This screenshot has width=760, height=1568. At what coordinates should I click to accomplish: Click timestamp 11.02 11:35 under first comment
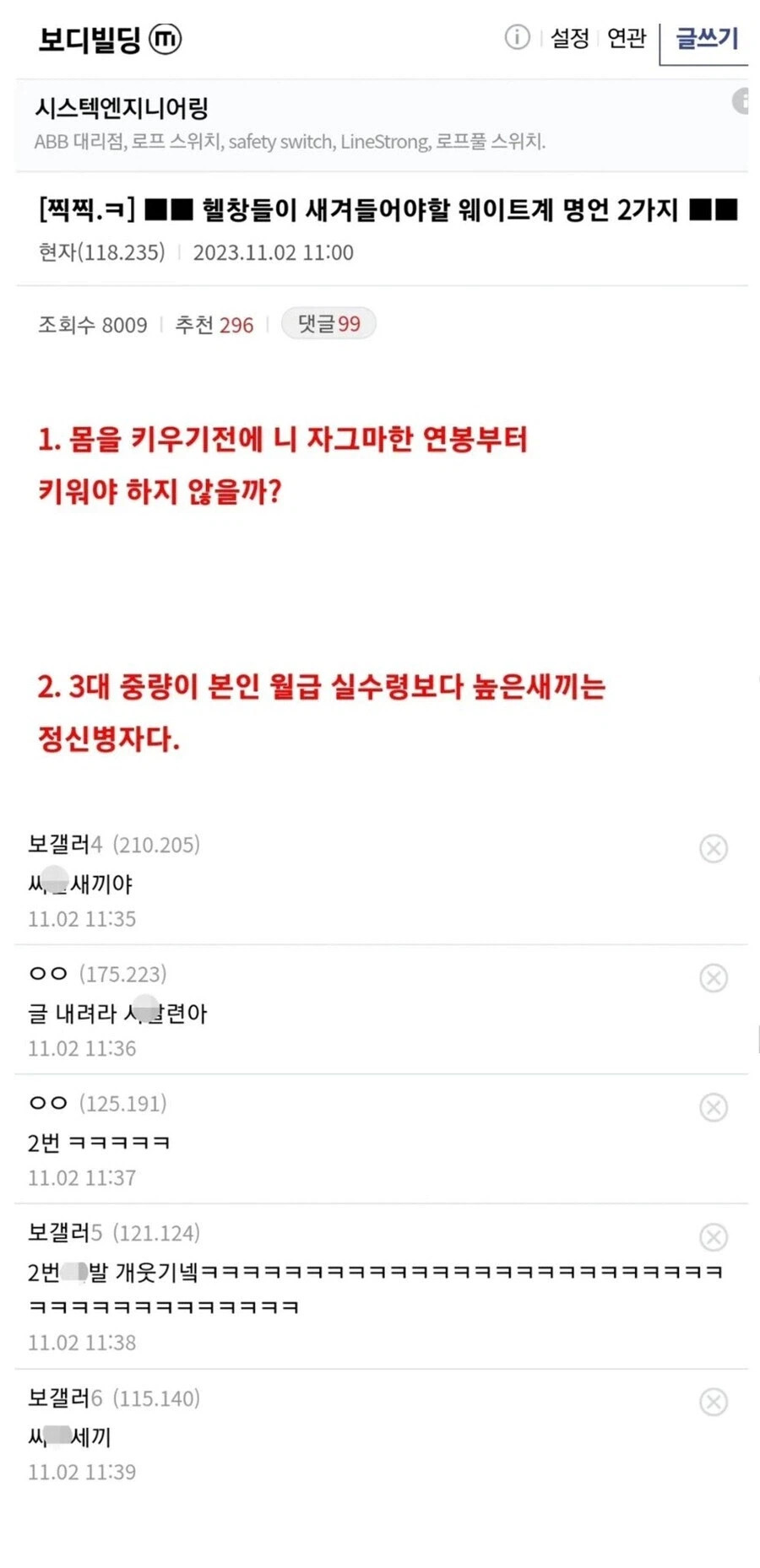(81, 920)
